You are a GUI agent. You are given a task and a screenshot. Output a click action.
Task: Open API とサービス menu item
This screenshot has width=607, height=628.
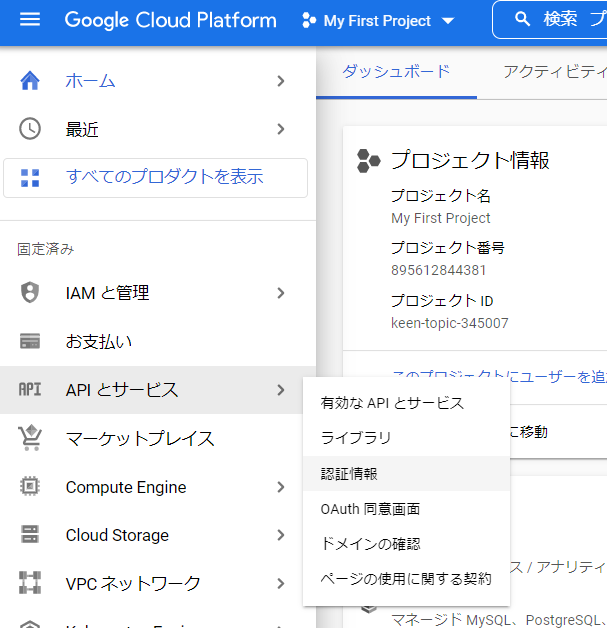point(122,390)
